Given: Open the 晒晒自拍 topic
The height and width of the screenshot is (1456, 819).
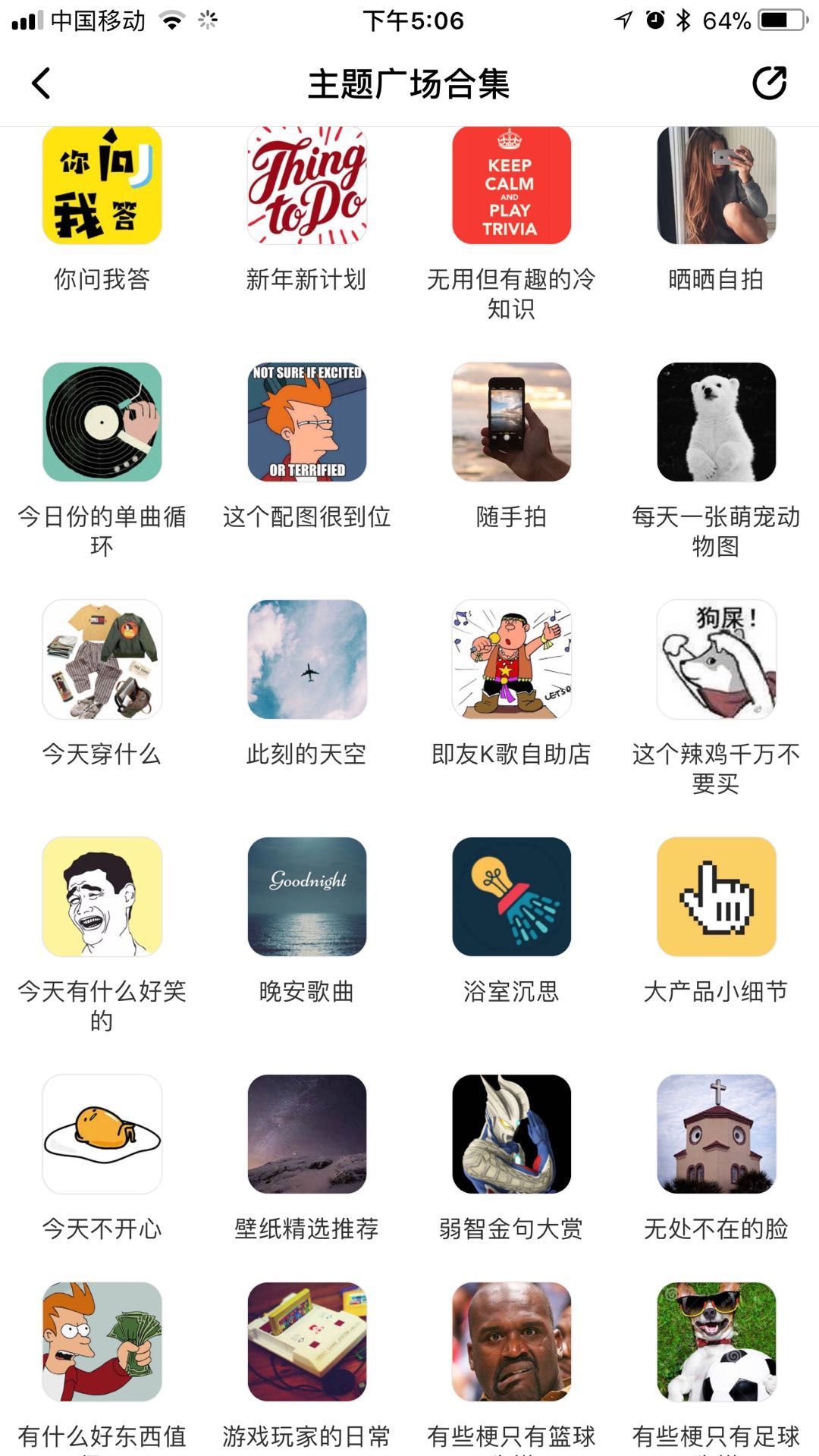Looking at the screenshot, I should click(x=717, y=186).
